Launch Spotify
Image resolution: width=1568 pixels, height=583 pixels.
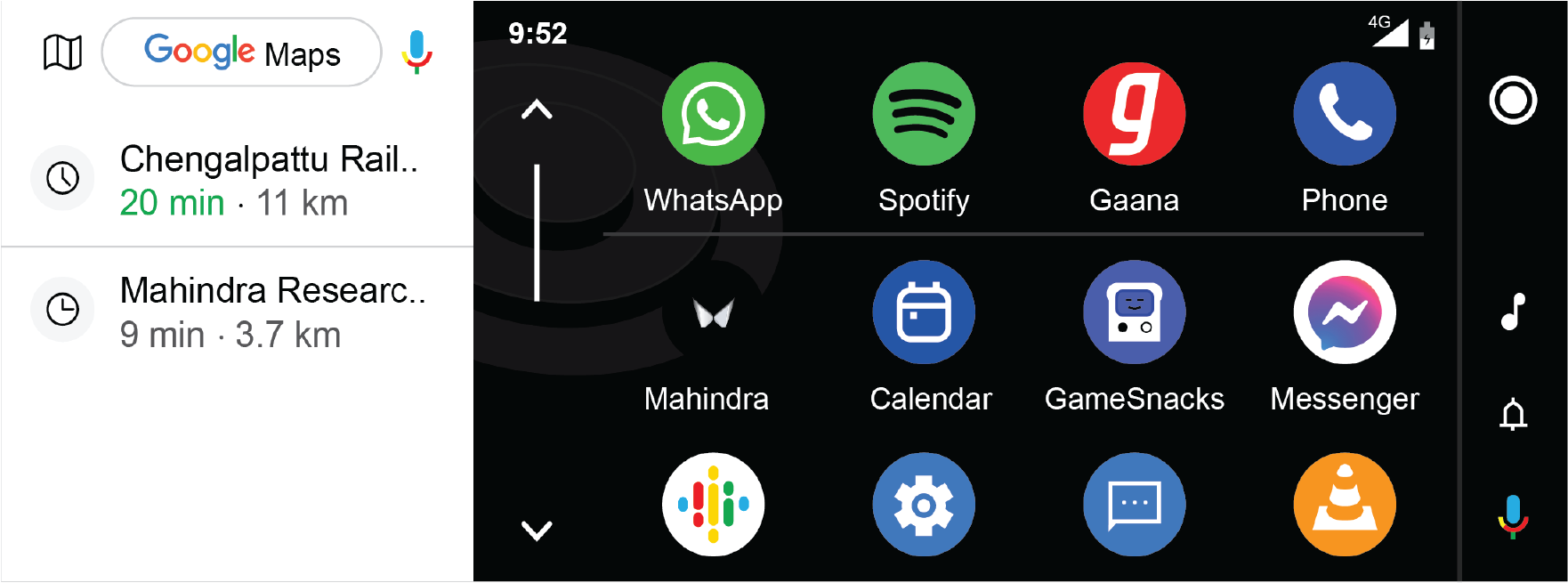tap(923, 114)
